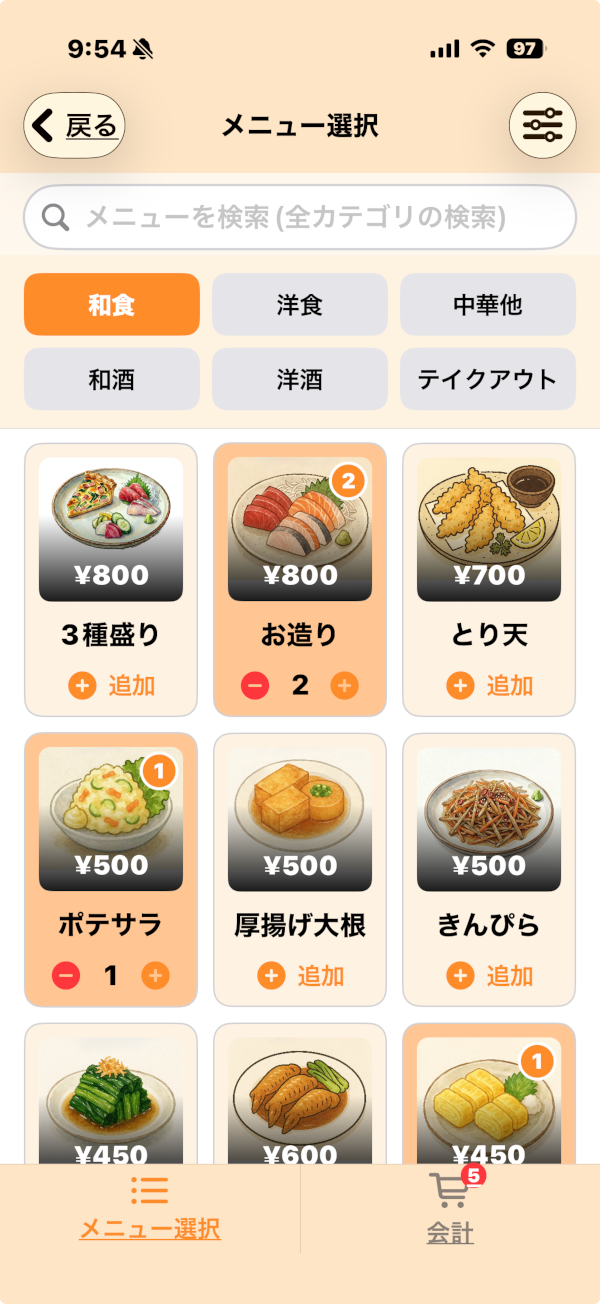Go back with the 戻る button
600x1304 pixels.
coord(74,126)
